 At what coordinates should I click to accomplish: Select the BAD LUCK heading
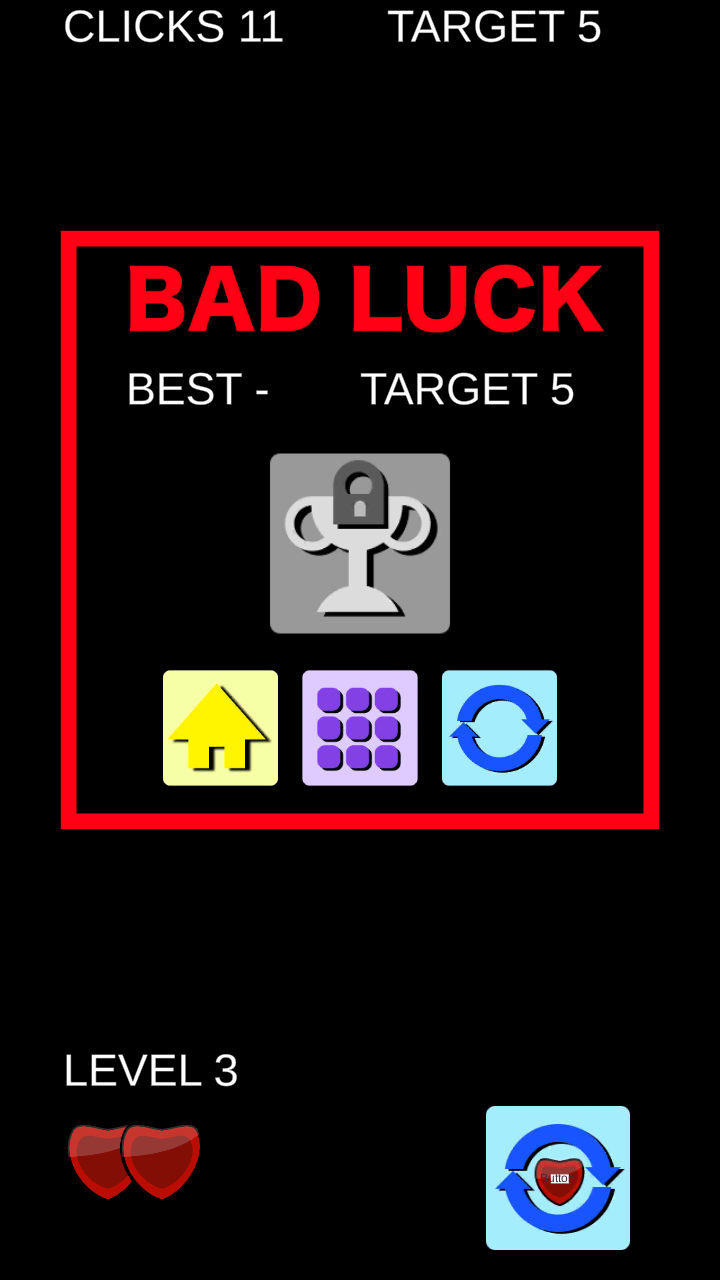(x=364, y=298)
